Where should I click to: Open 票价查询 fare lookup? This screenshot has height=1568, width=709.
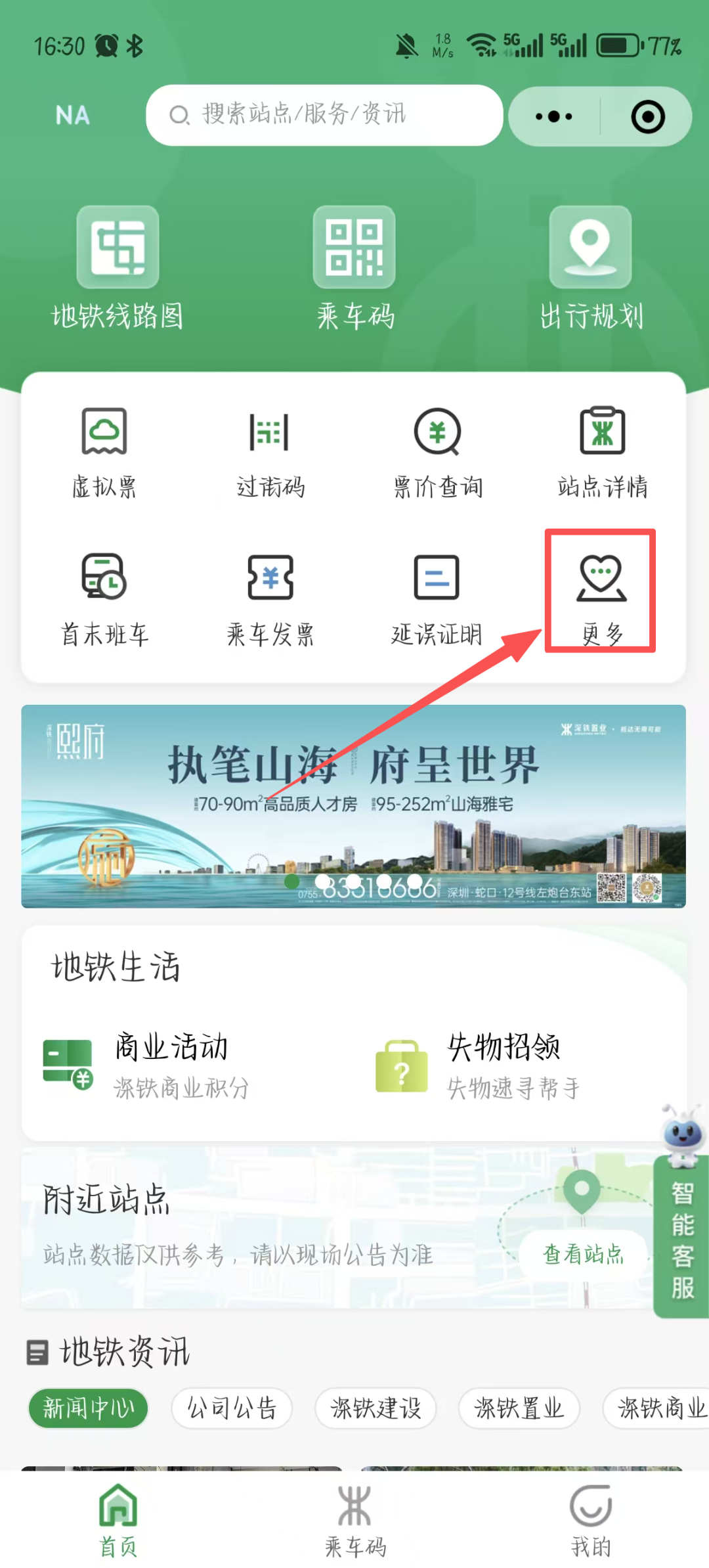(x=437, y=453)
